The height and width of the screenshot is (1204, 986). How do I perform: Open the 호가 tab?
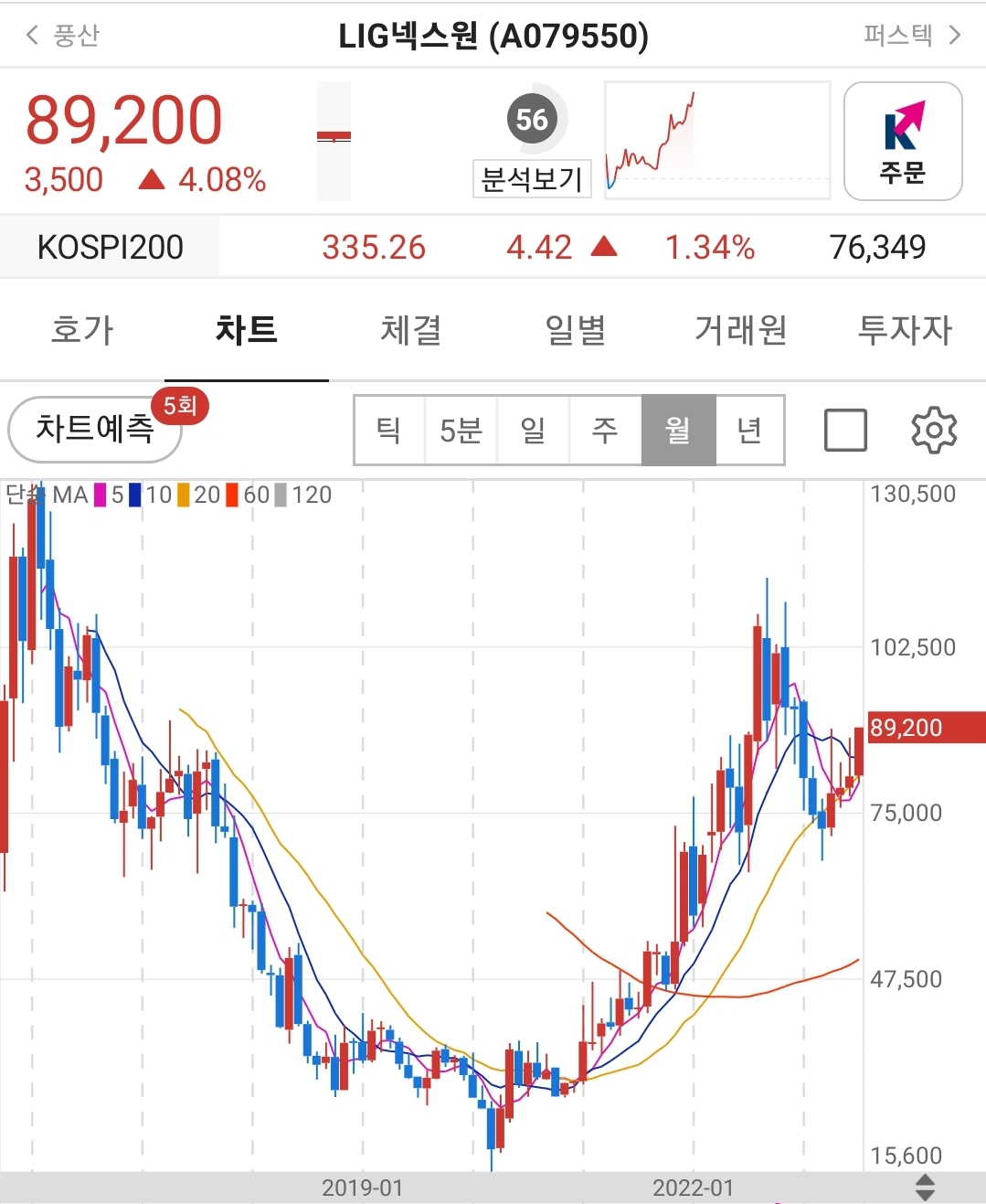point(81,331)
